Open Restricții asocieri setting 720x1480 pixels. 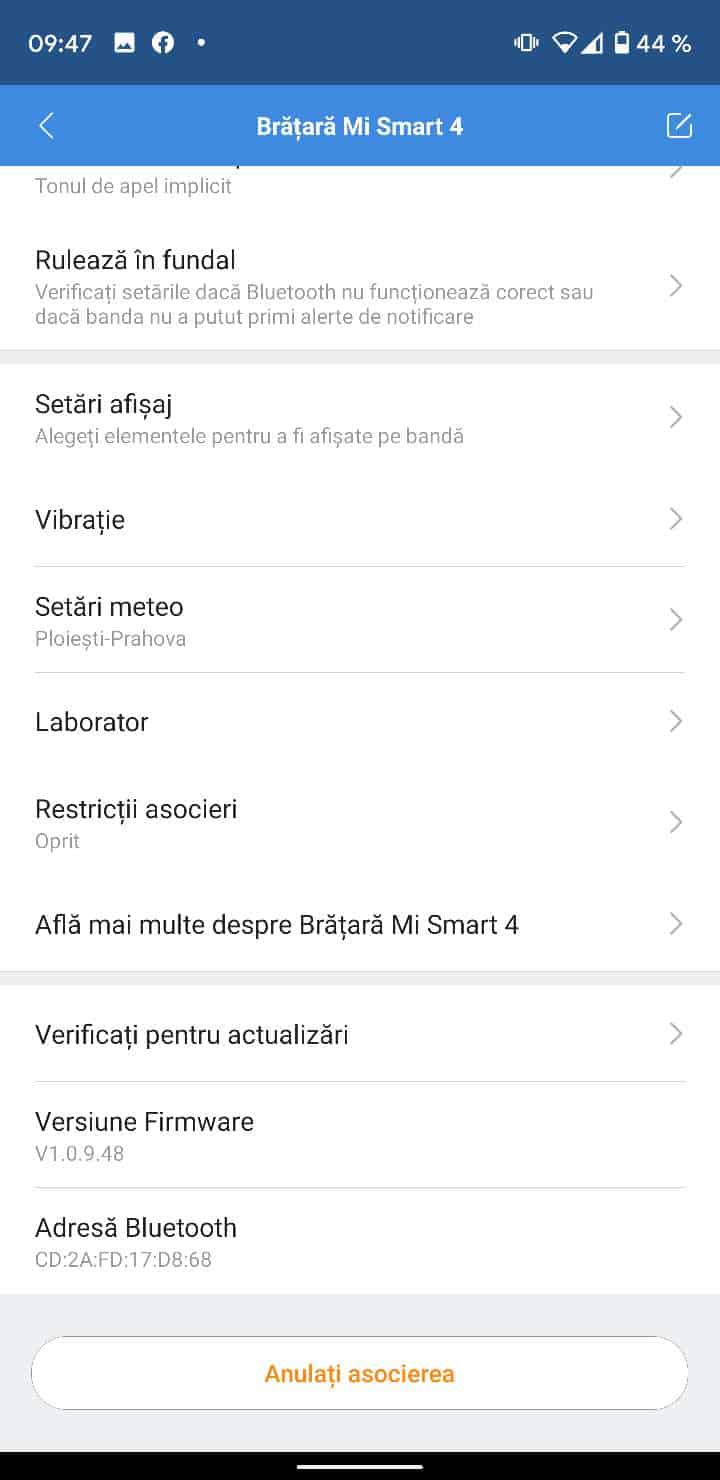(x=359, y=822)
